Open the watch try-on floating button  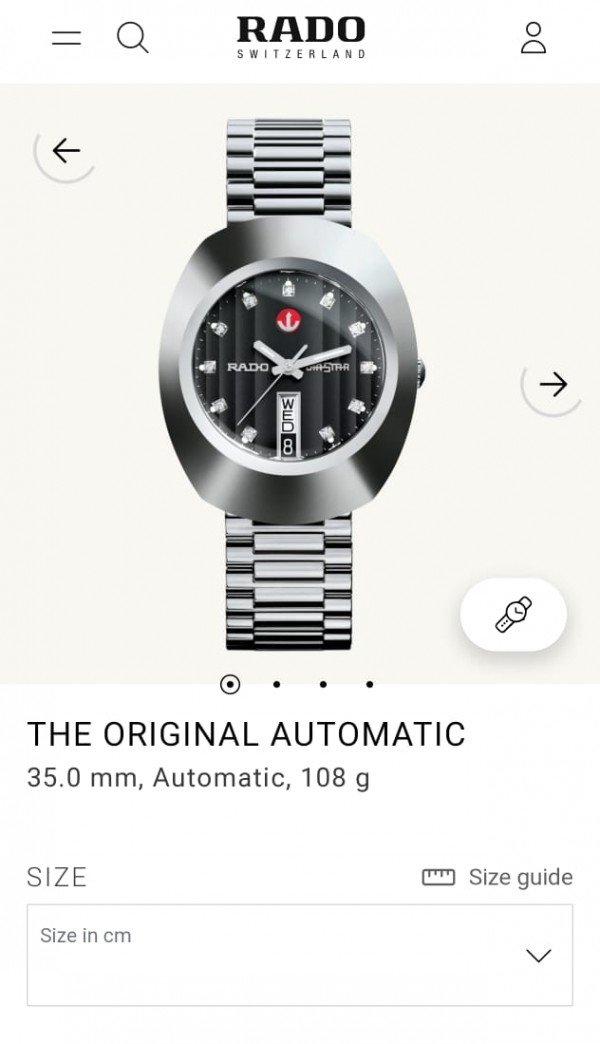point(513,614)
